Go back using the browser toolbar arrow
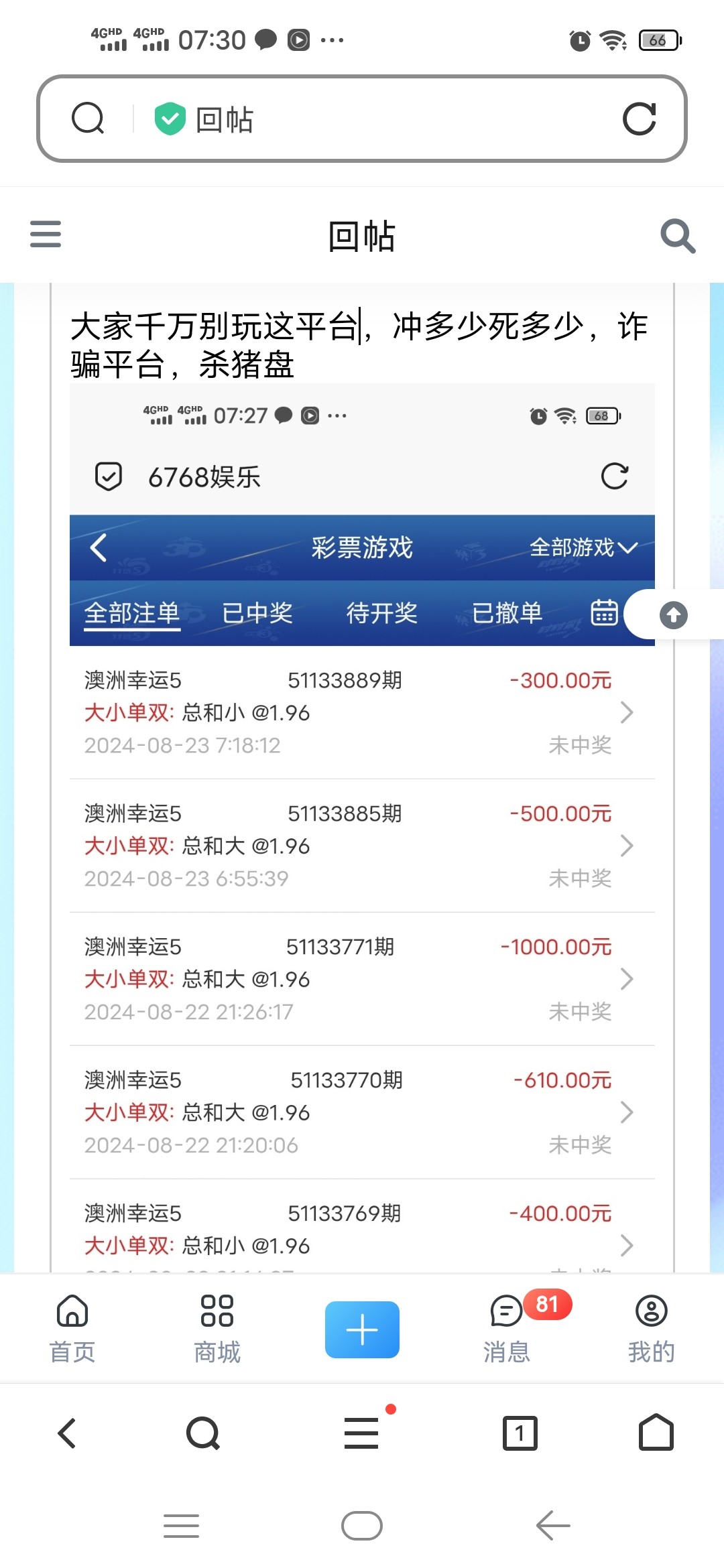The width and height of the screenshot is (724, 1568). pos(67,1433)
